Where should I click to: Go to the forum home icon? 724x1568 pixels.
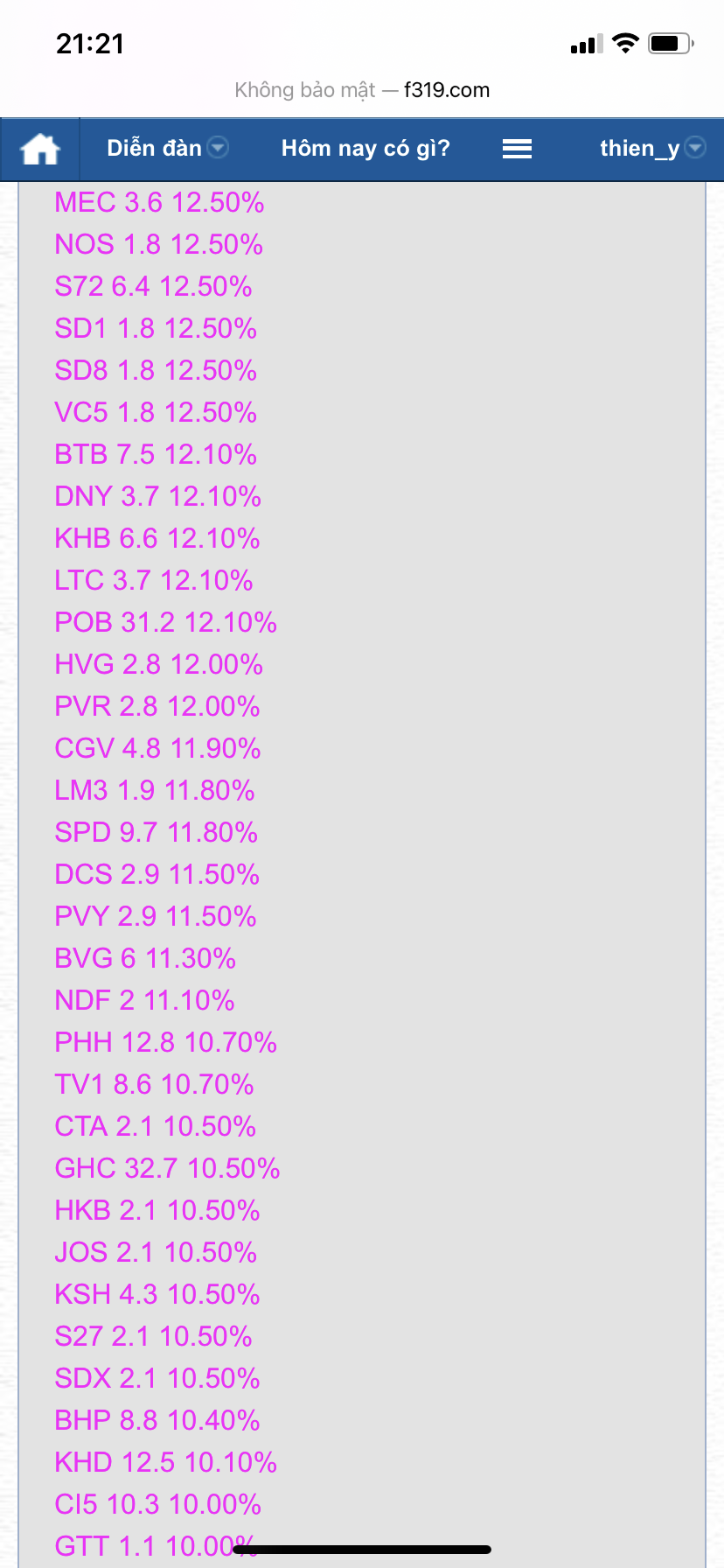[x=40, y=149]
